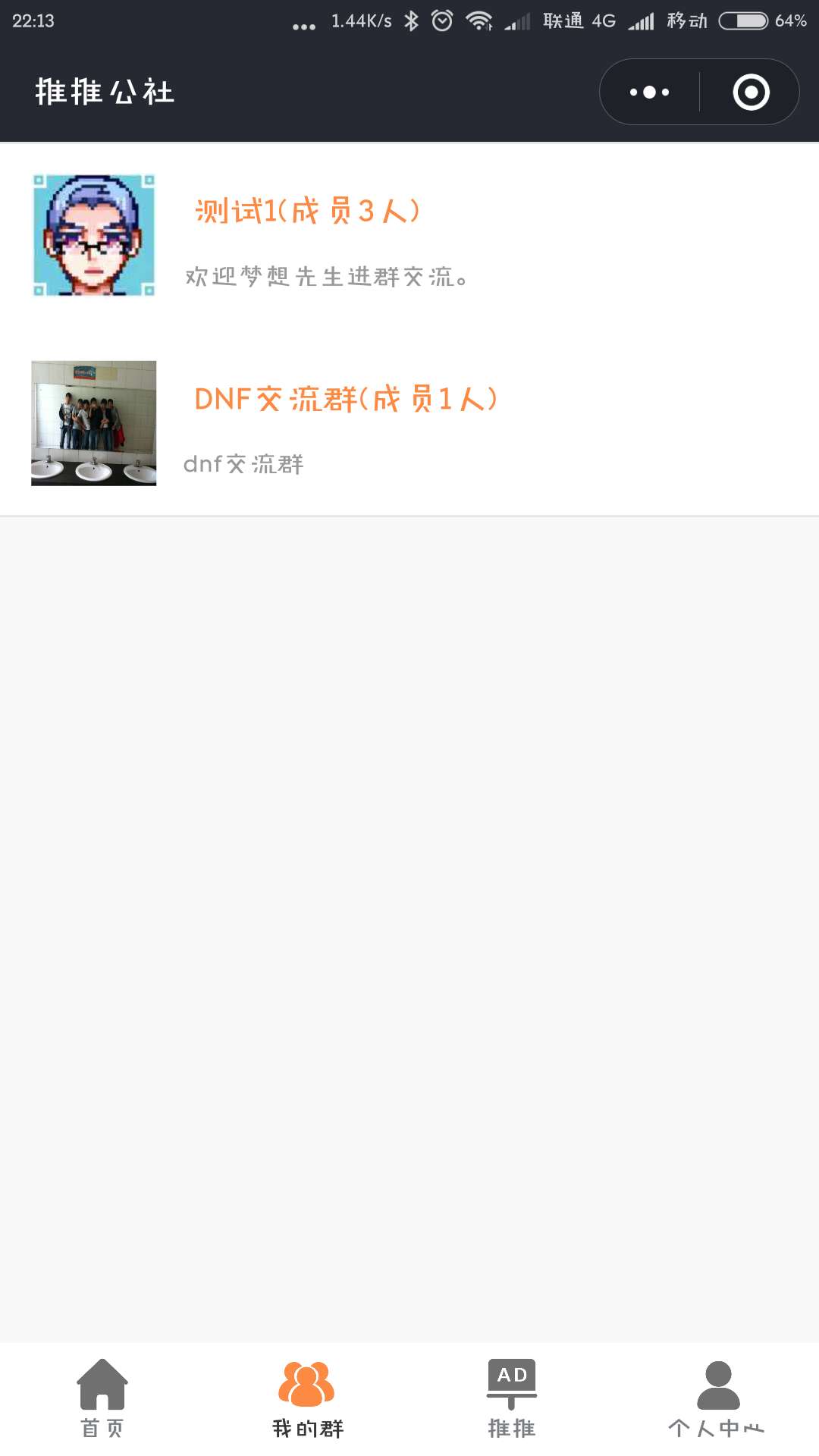Tap the DNF group photo thumbnail
The height and width of the screenshot is (1456, 819).
[93, 423]
